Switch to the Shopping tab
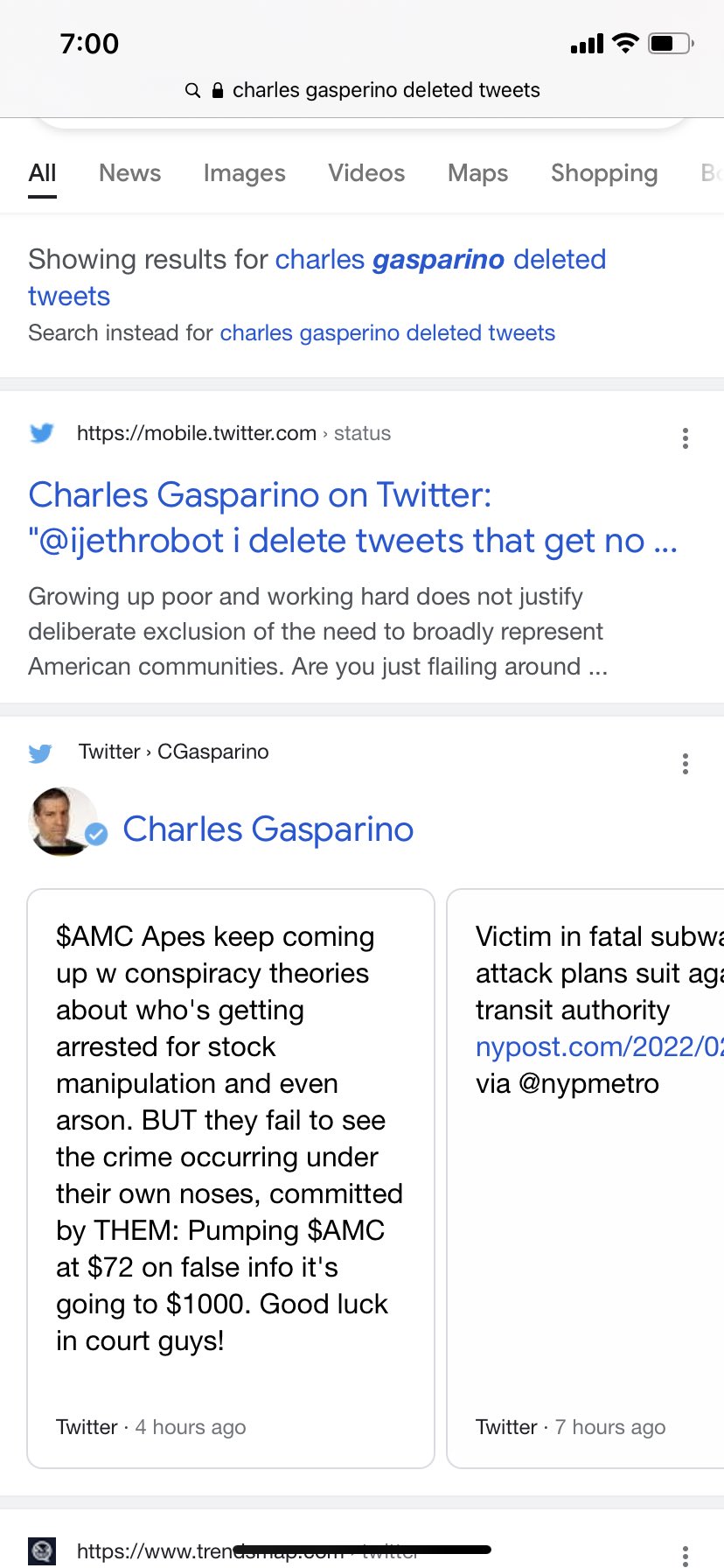This screenshot has height=1568, width=724. coord(603,173)
